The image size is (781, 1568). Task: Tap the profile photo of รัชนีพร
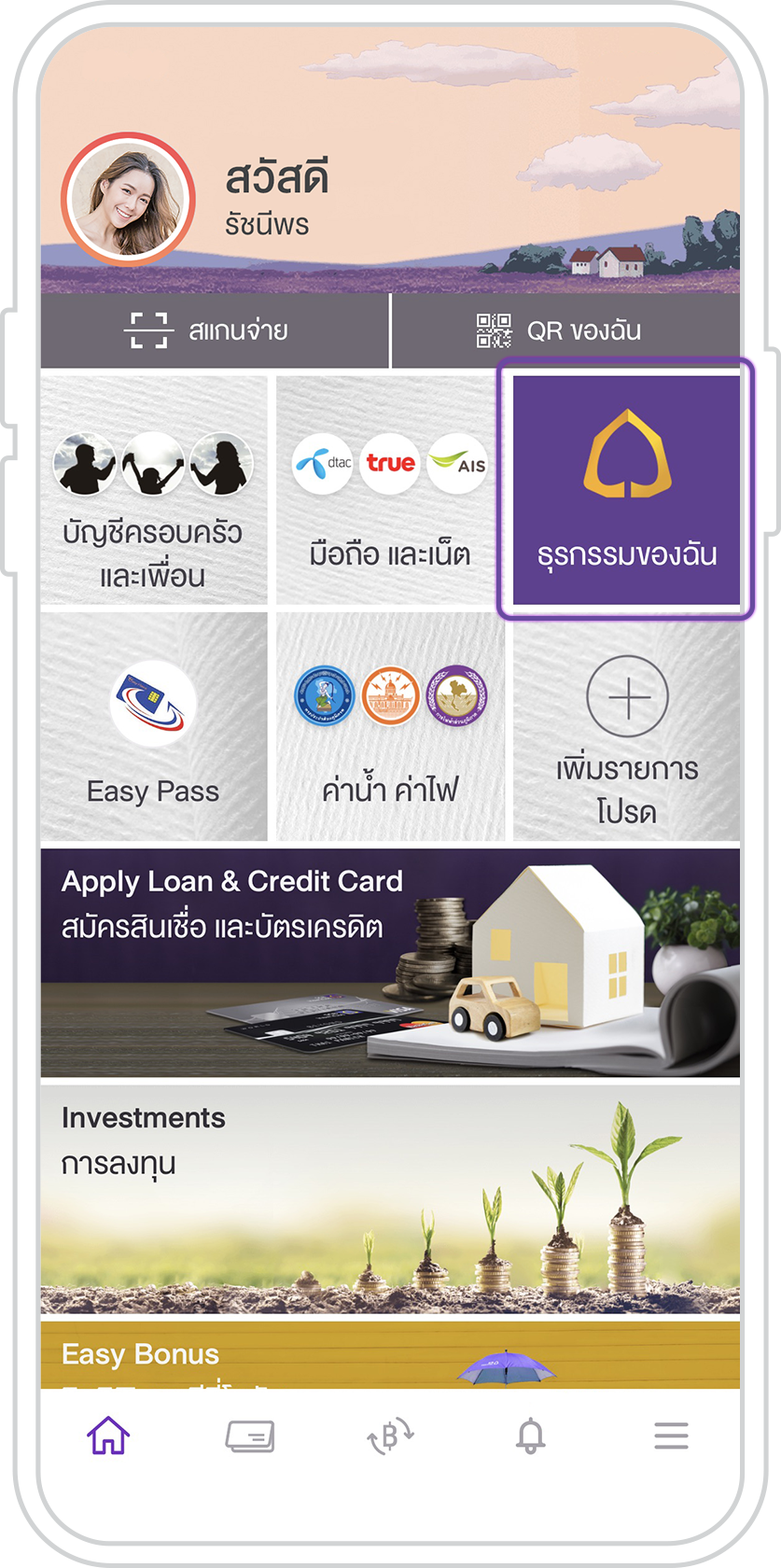coord(129,200)
